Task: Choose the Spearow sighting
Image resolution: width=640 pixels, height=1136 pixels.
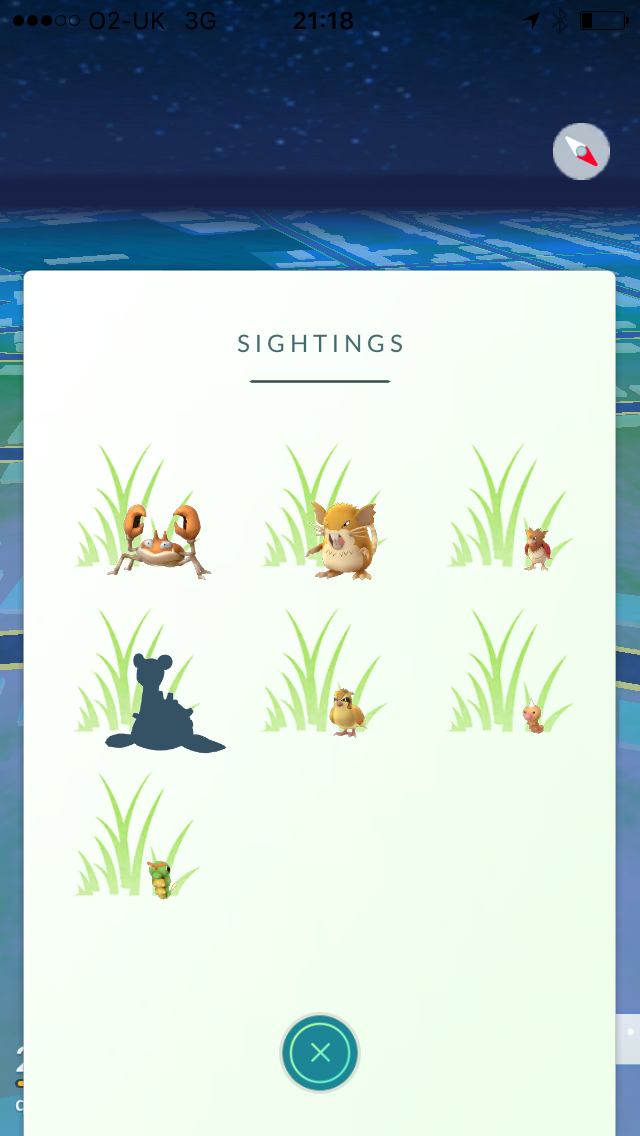Action: (x=537, y=546)
